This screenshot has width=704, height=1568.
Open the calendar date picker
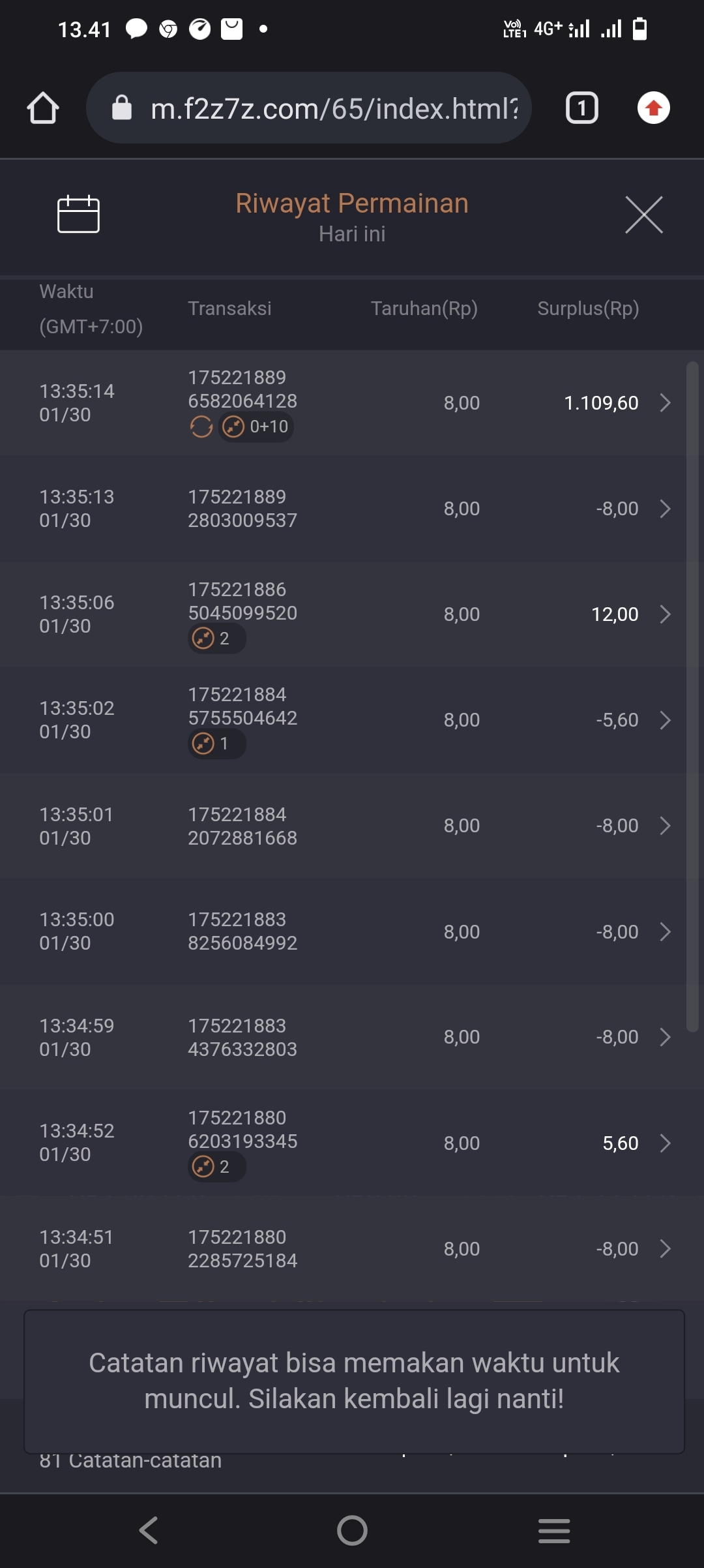click(x=78, y=214)
